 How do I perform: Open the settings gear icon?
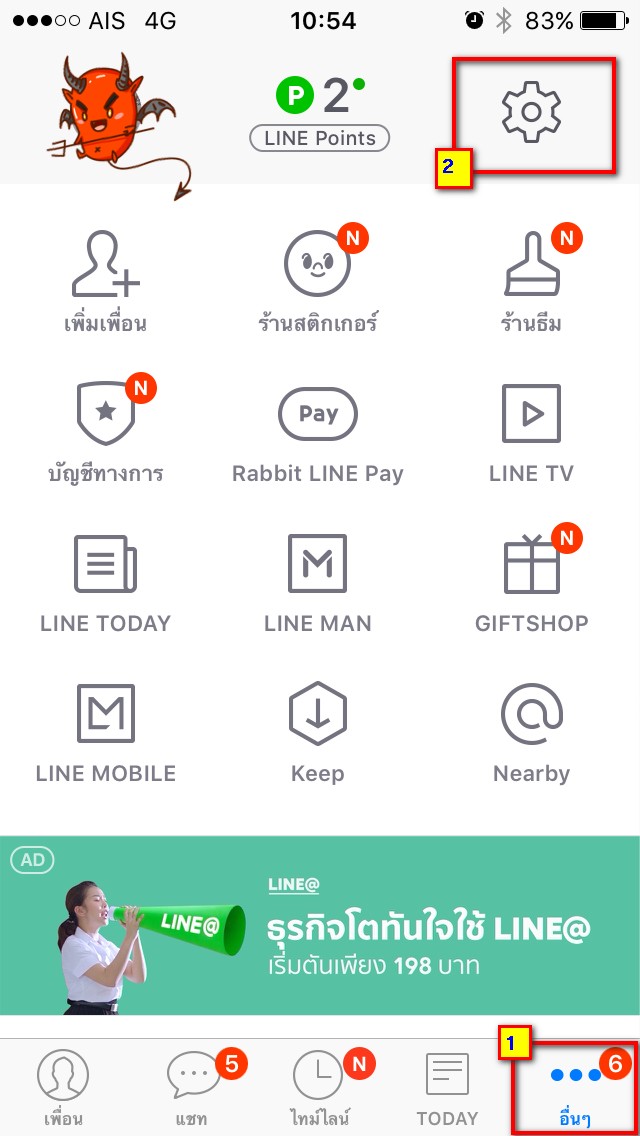(531, 111)
